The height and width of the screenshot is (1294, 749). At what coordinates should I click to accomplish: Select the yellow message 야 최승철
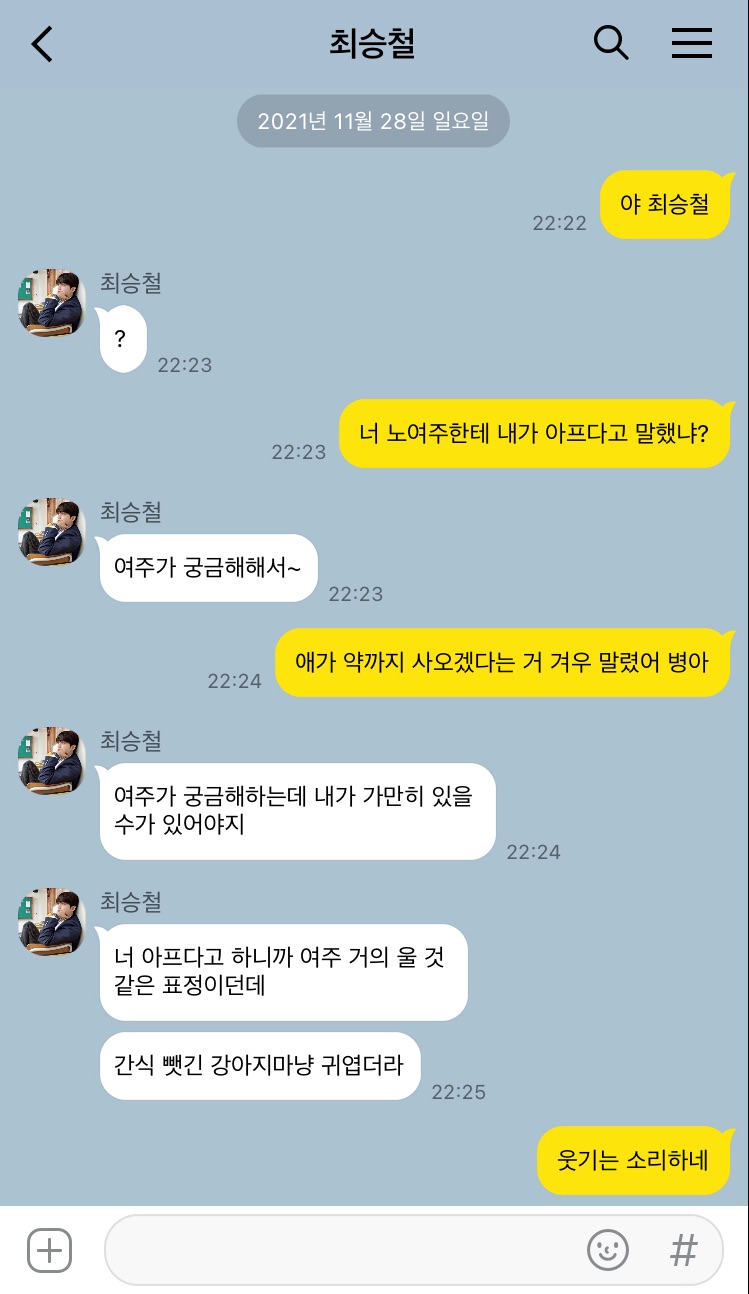[666, 204]
